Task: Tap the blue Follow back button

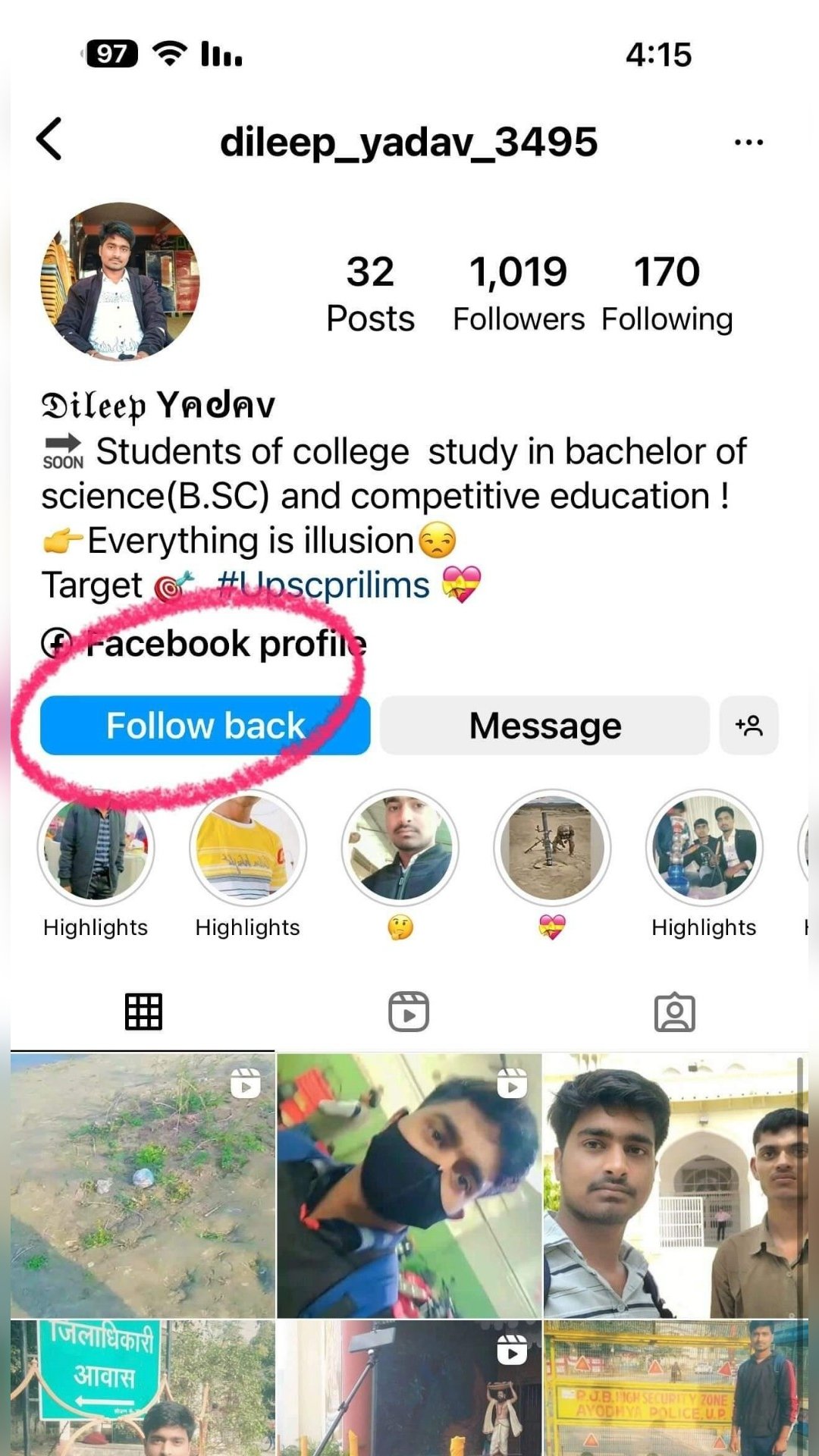Action: pos(205,726)
